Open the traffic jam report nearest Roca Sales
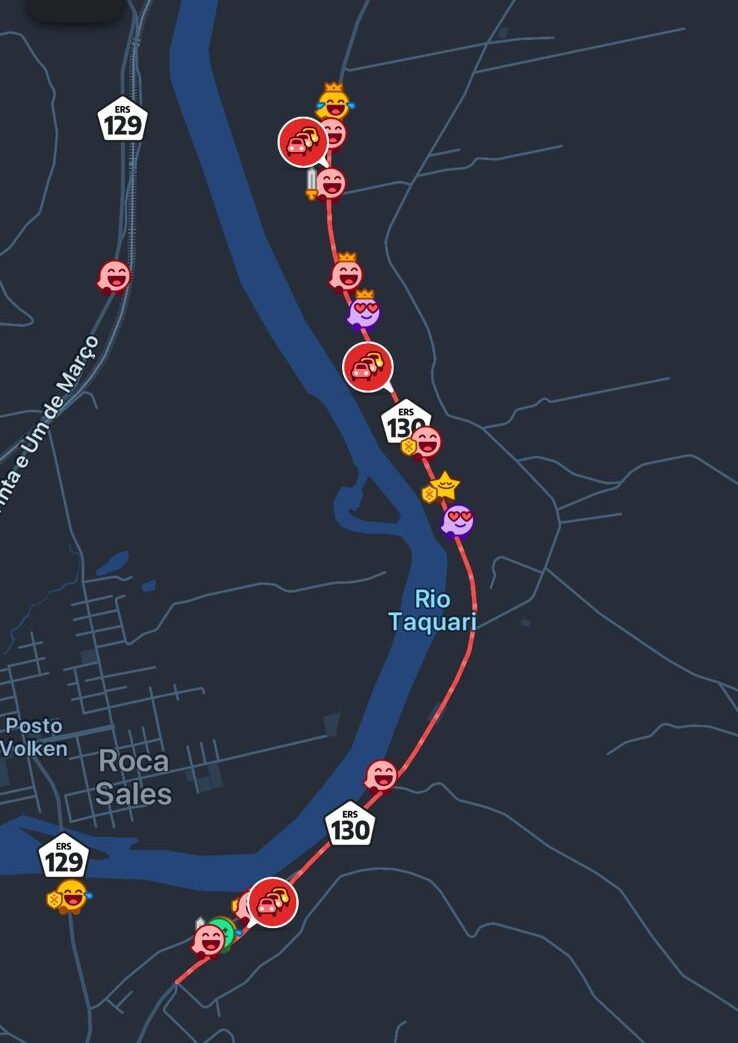Viewport: 738px width, 1043px height. 272,902
